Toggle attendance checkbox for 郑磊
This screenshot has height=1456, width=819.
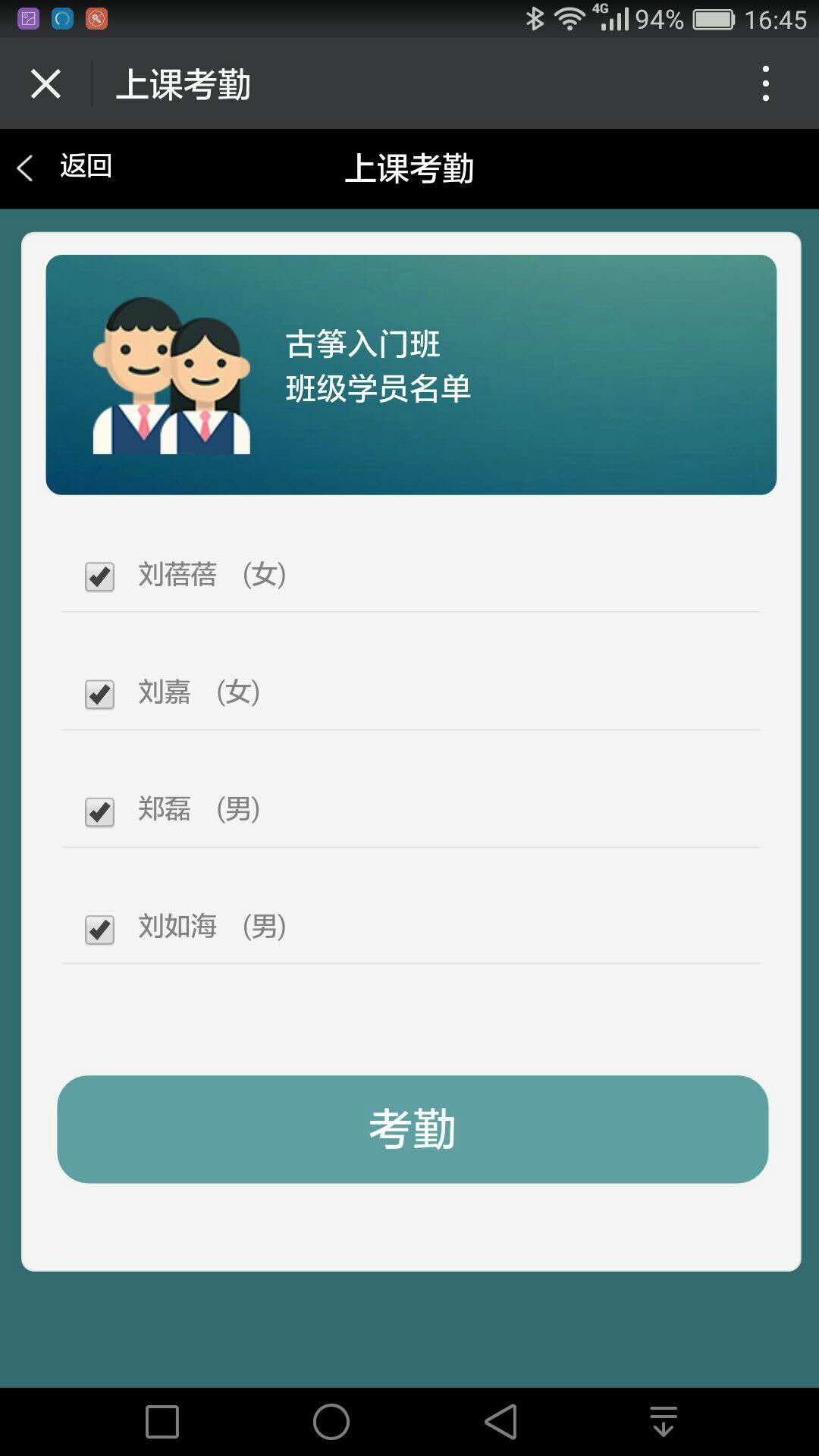point(99,812)
